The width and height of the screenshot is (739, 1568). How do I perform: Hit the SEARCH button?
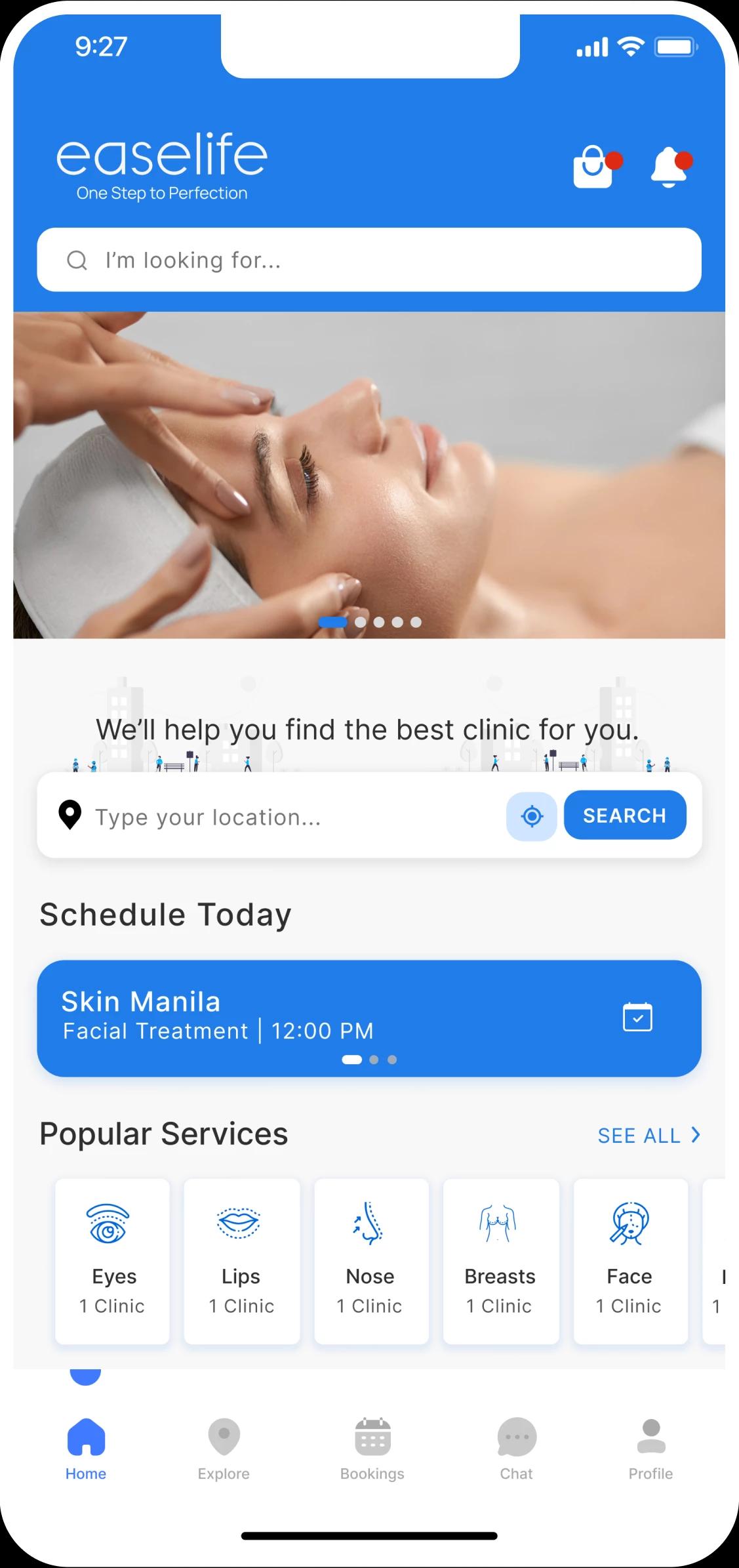click(x=624, y=815)
